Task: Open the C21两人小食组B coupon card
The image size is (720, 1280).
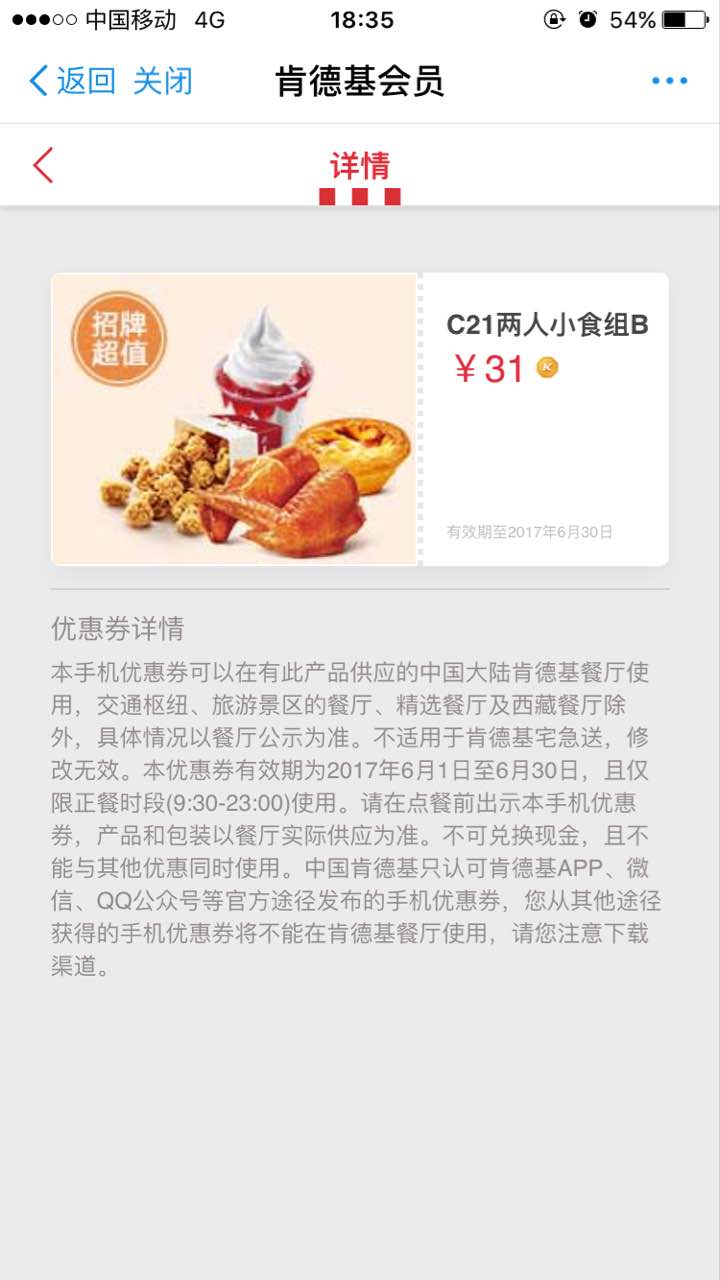Action: [360, 419]
